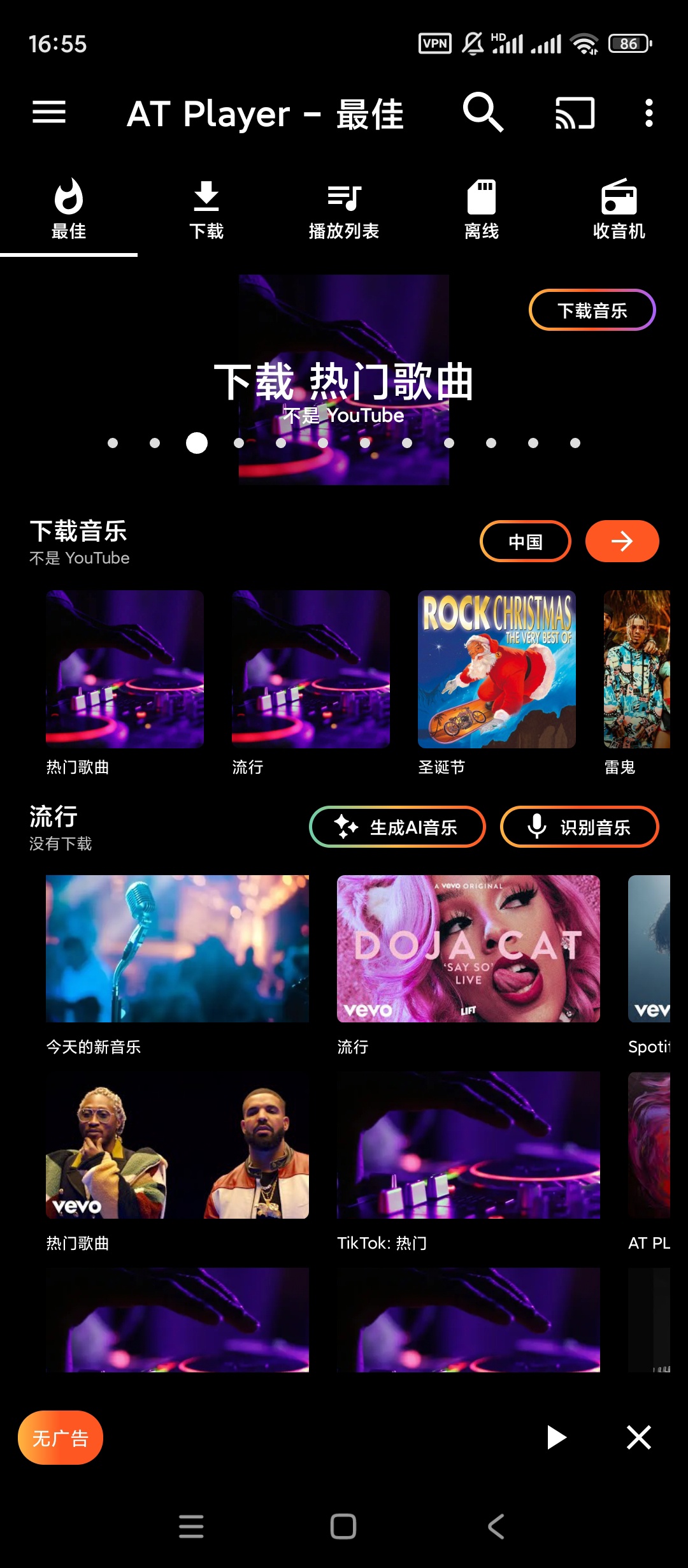Viewport: 688px width, 1568px height.
Task: Open the Rock Christmas 圣诞节 playlist
Action: (x=497, y=671)
